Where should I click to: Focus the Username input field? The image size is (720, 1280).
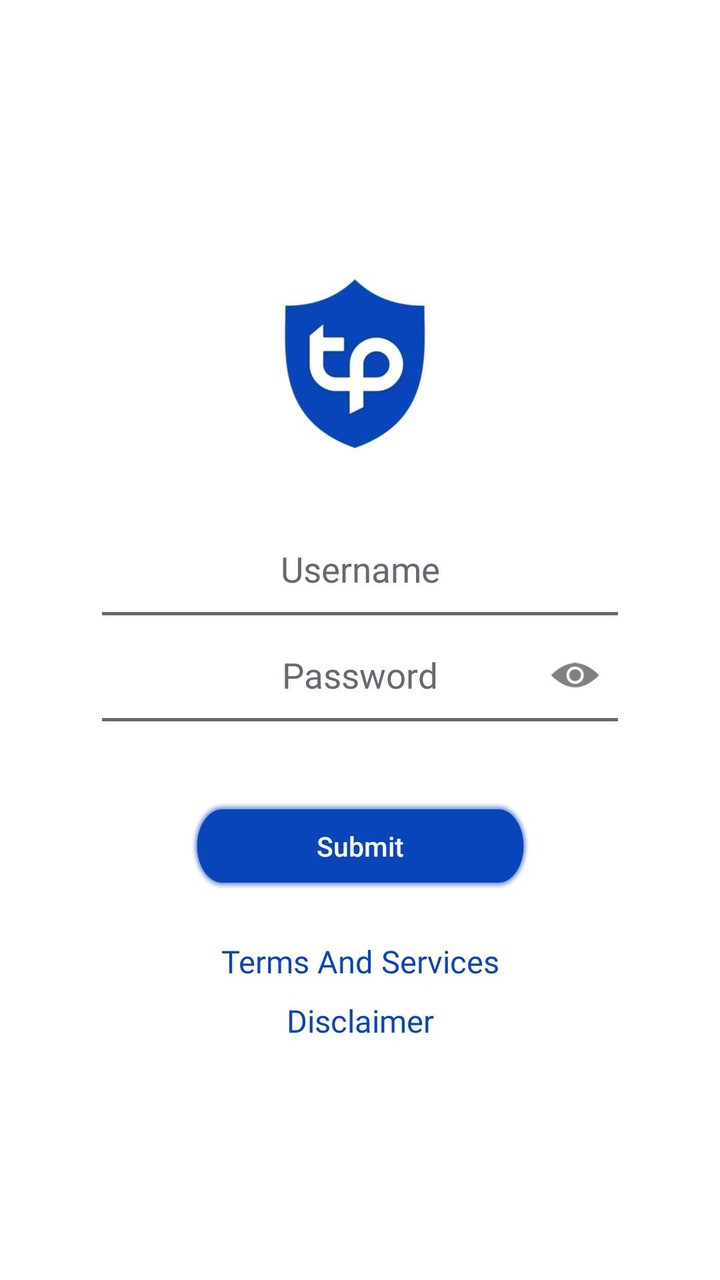(360, 570)
